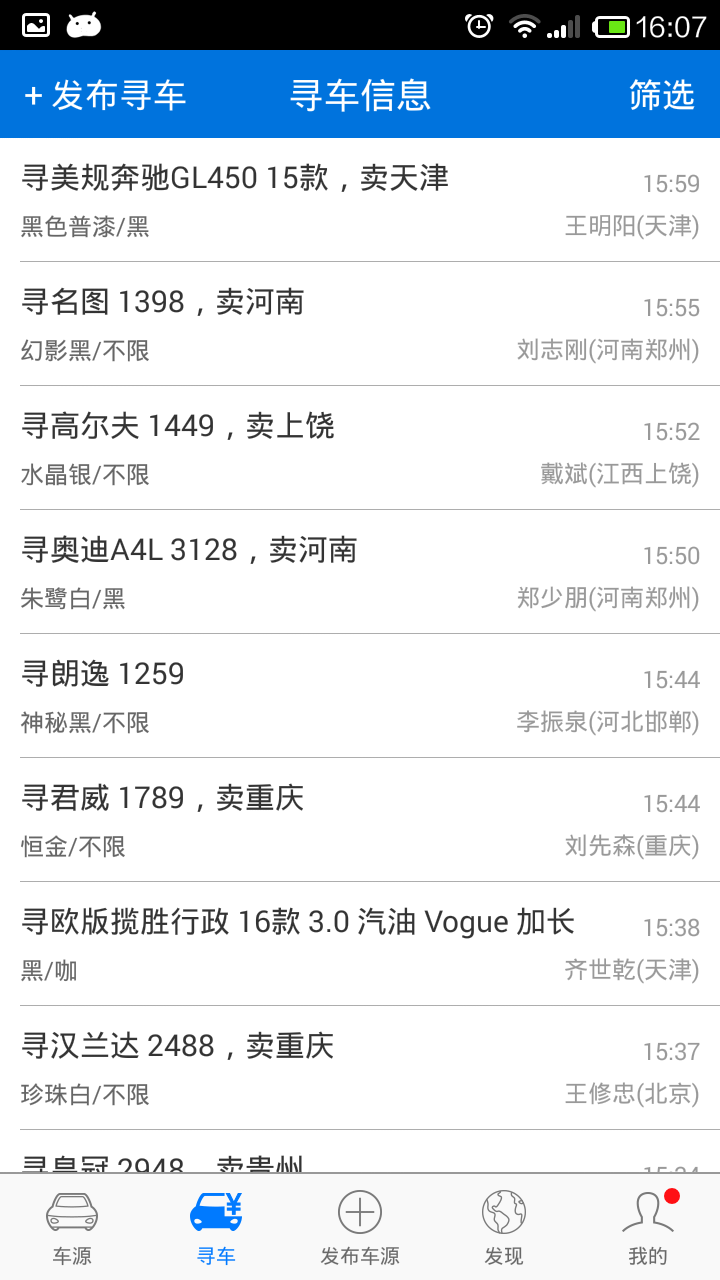The image size is (720, 1280).
Task: Select the 车源 car source tab icon
Action: (x=71, y=1212)
